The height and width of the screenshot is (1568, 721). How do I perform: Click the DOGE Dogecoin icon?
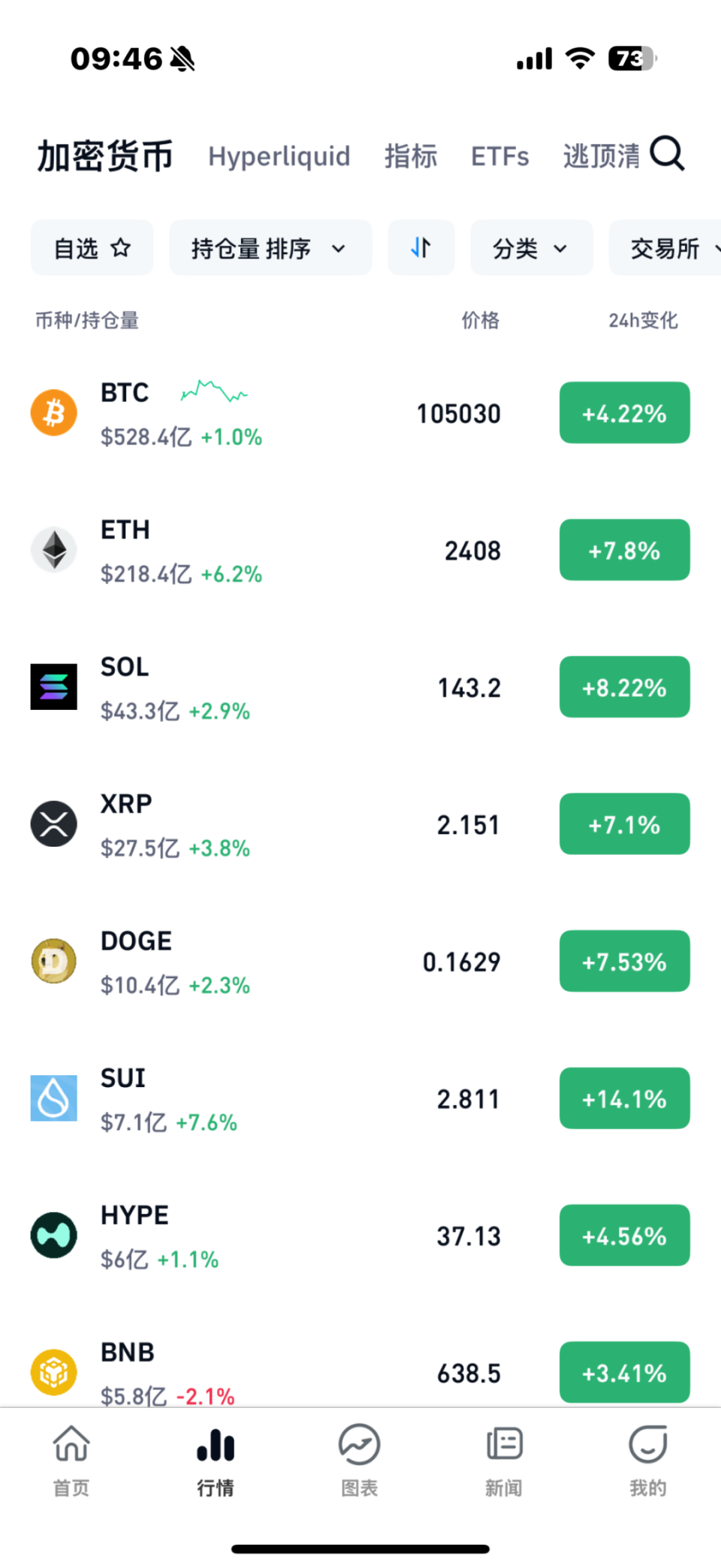(53, 961)
